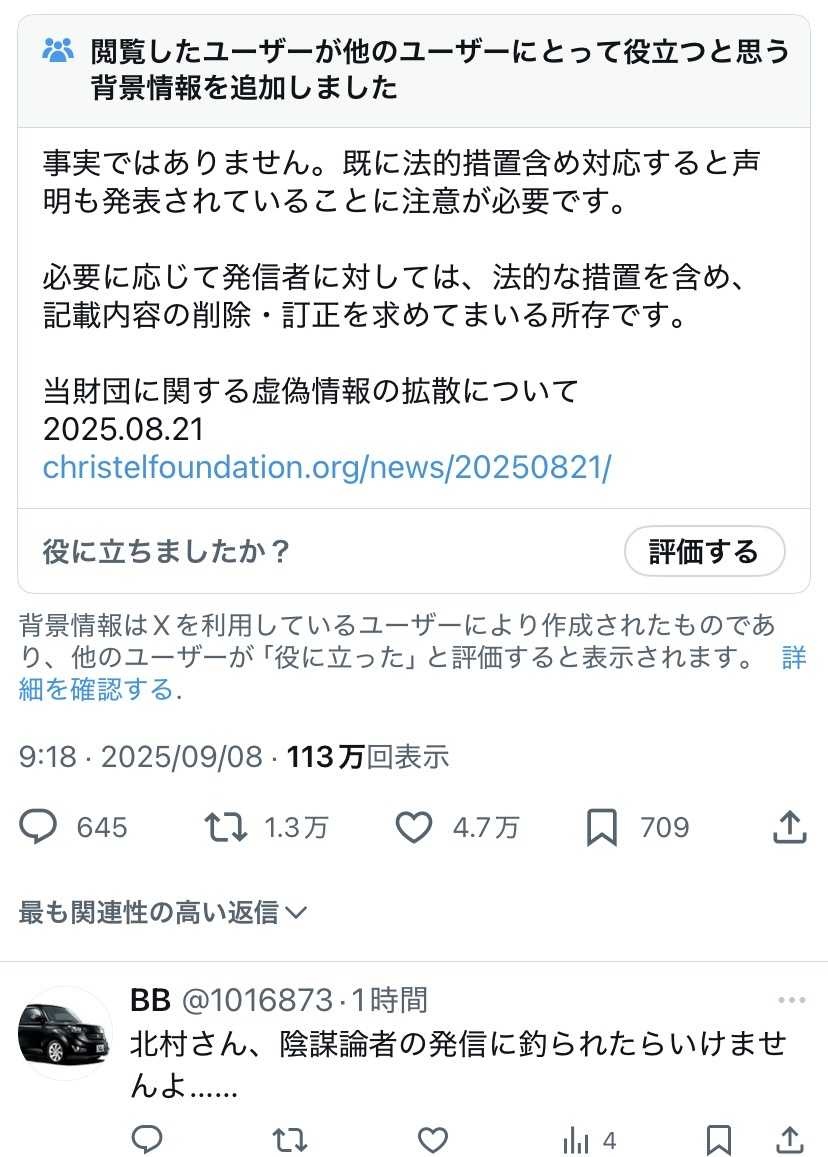The width and height of the screenshot is (828, 1157).
Task: Reply to the main post with 645 replies
Action: point(39,827)
